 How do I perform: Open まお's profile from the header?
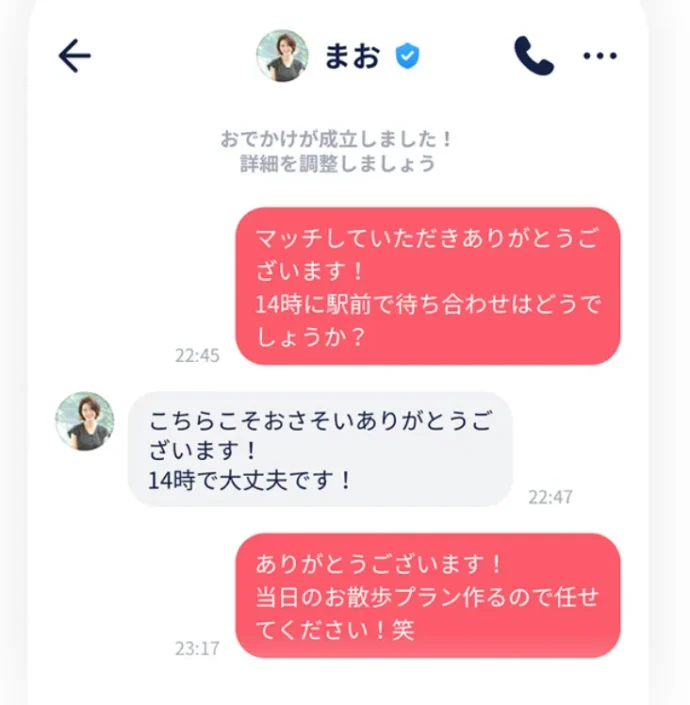coord(283,56)
